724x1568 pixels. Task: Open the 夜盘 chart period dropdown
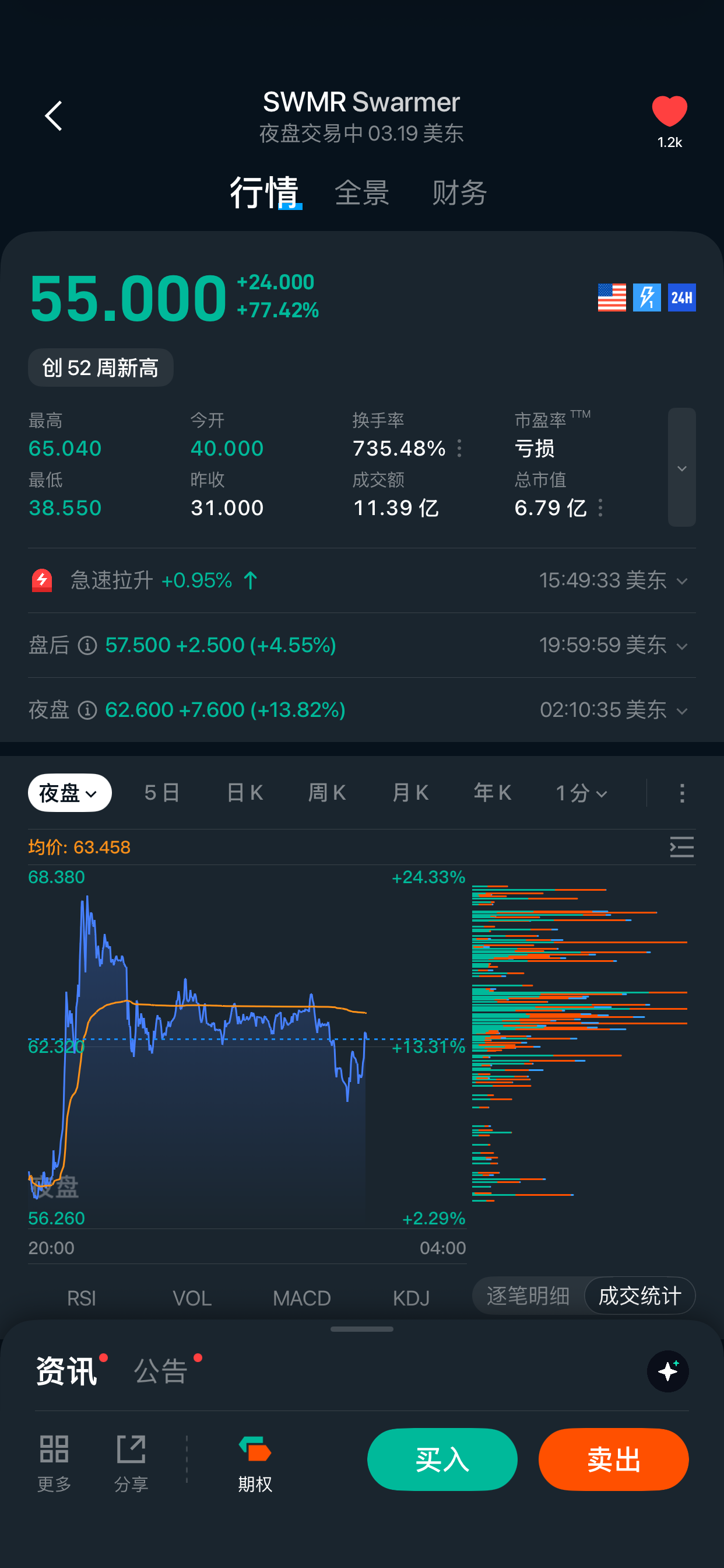click(x=69, y=793)
